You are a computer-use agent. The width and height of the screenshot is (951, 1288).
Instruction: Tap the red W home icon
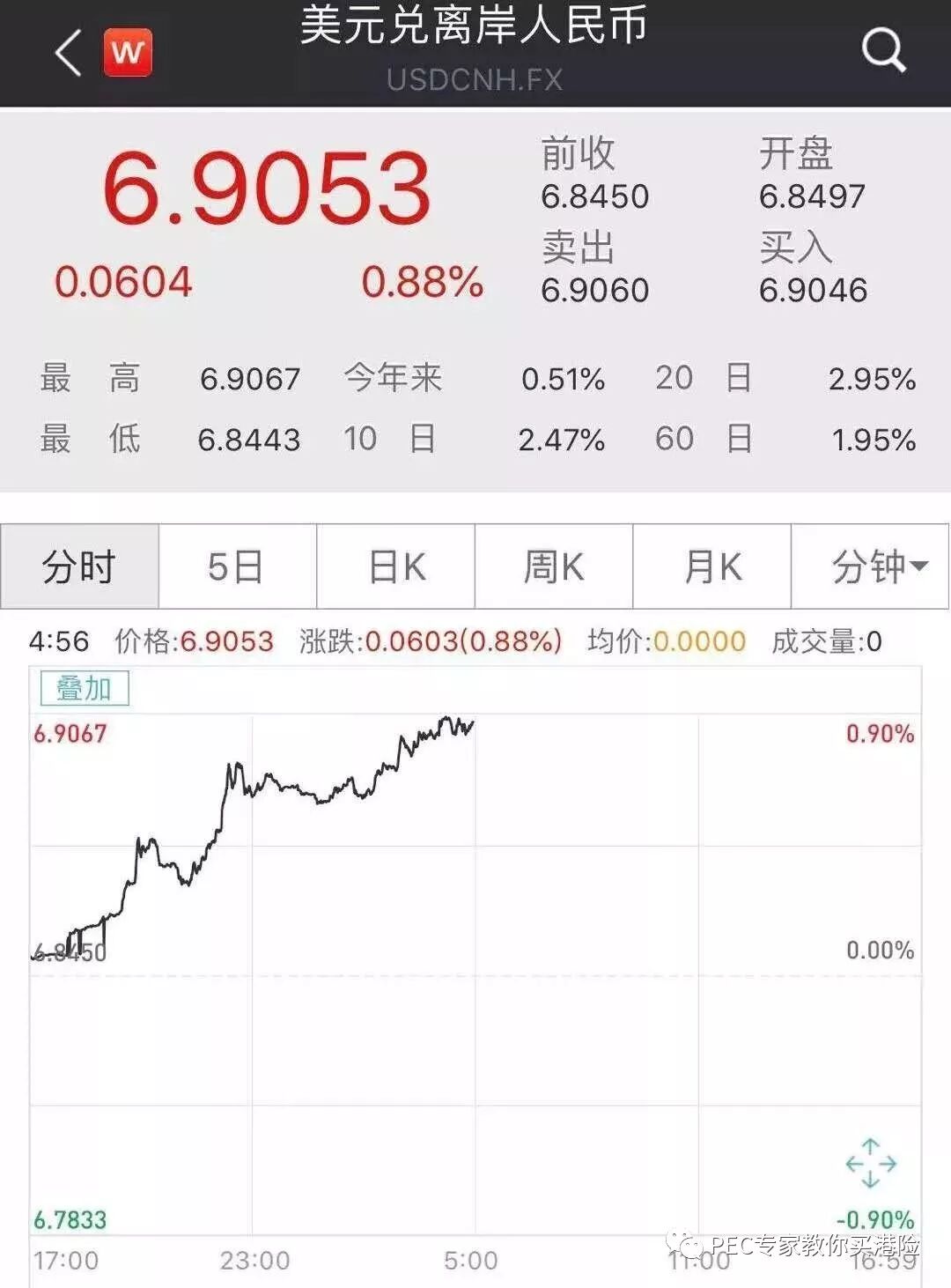click(128, 53)
